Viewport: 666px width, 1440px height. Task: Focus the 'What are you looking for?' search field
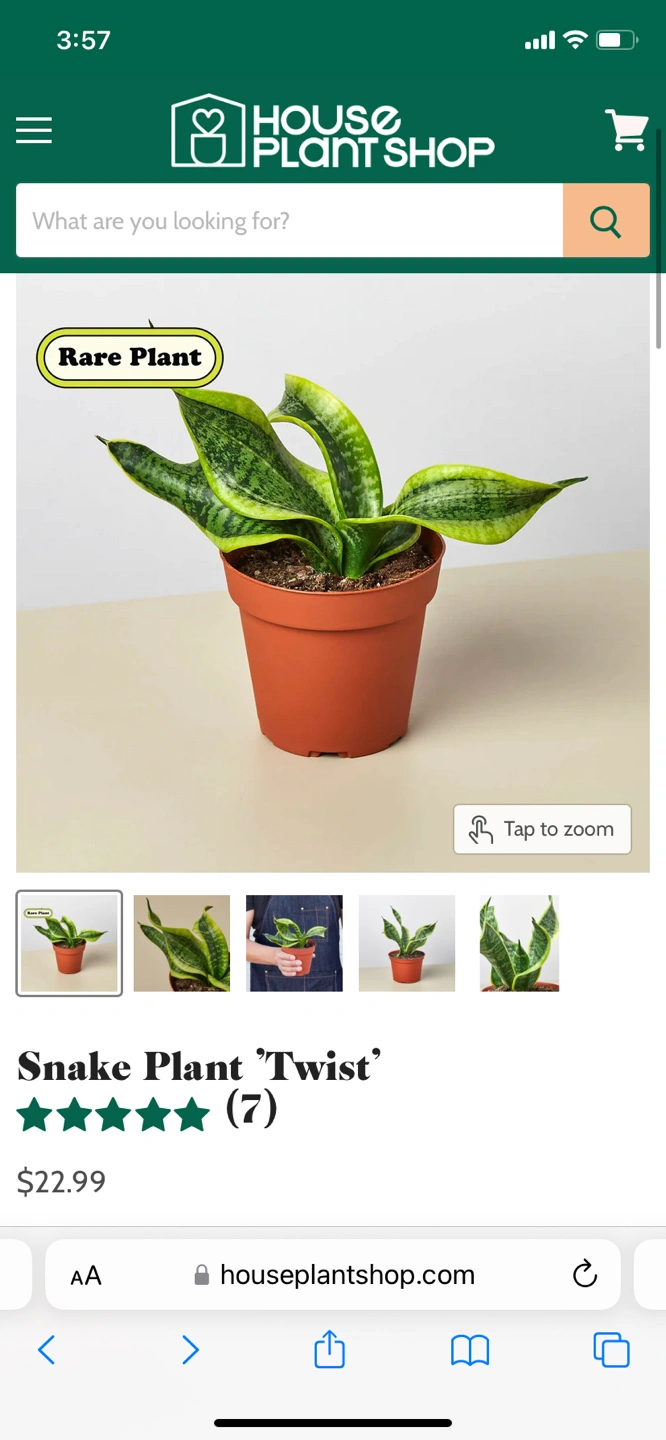point(289,221)
